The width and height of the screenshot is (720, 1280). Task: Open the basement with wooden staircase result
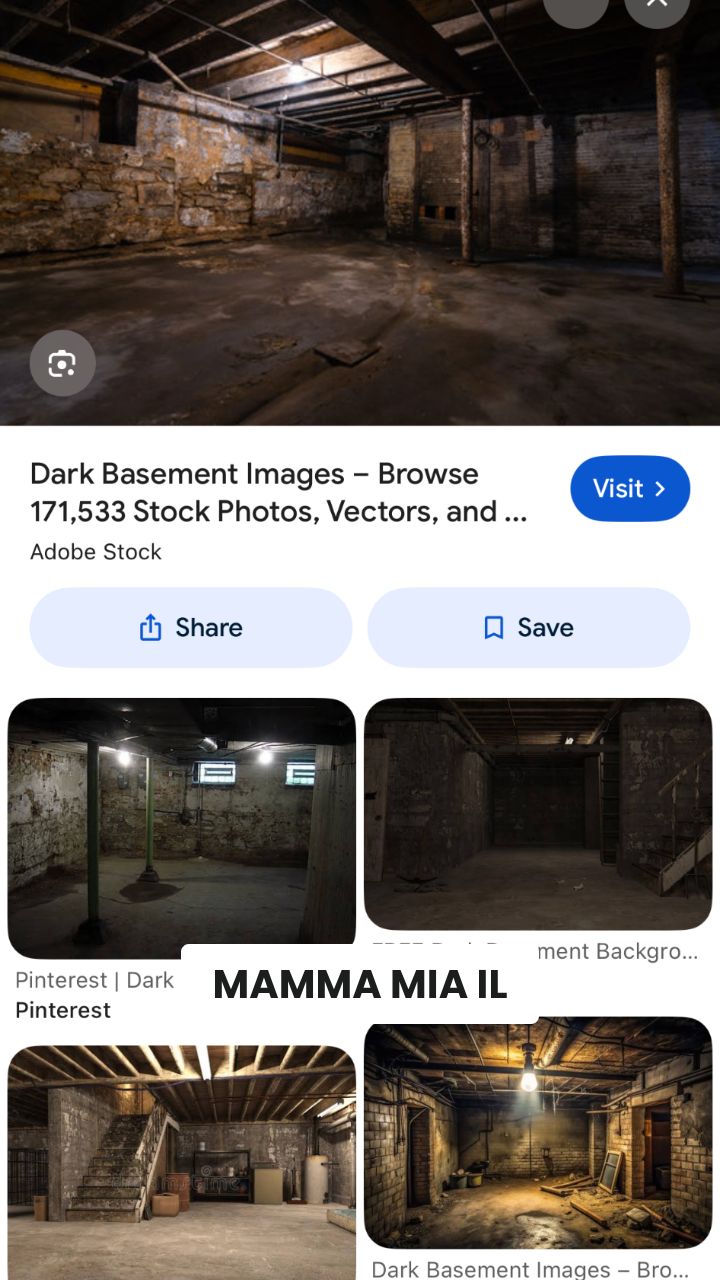[x=181, y=1160]
